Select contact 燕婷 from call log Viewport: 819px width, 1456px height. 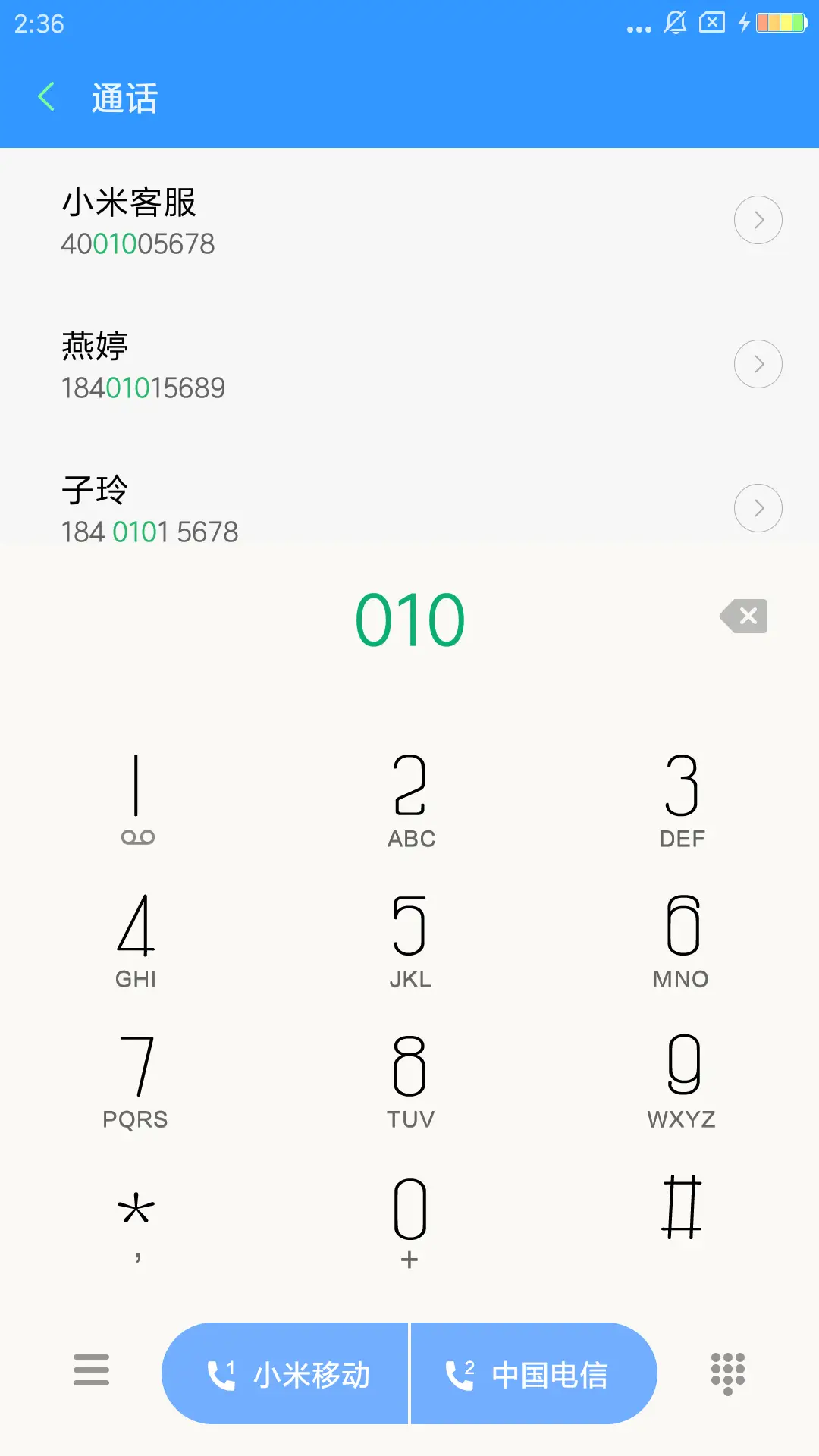click(303, 364)
